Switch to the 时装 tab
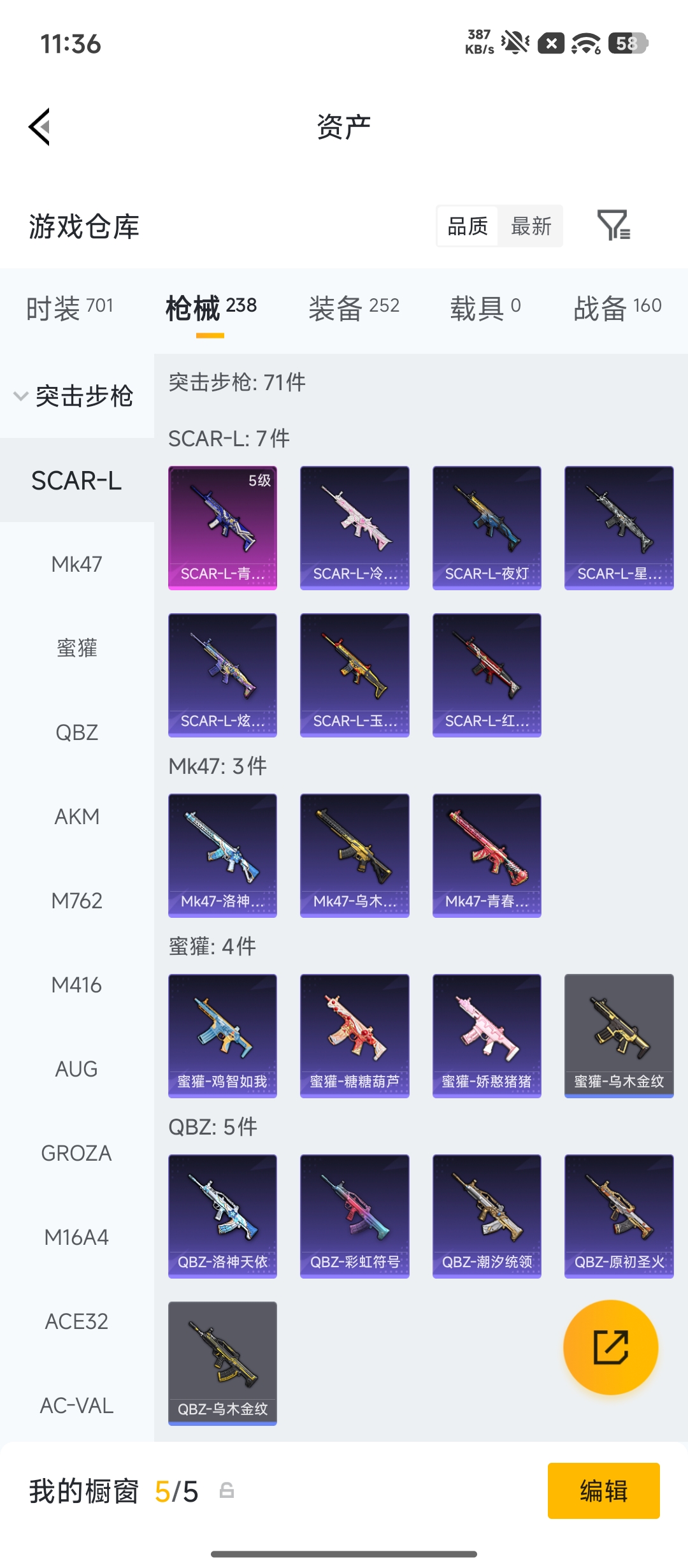The width and height of the screenshot is (688, 1568). [x=69, y=308]
